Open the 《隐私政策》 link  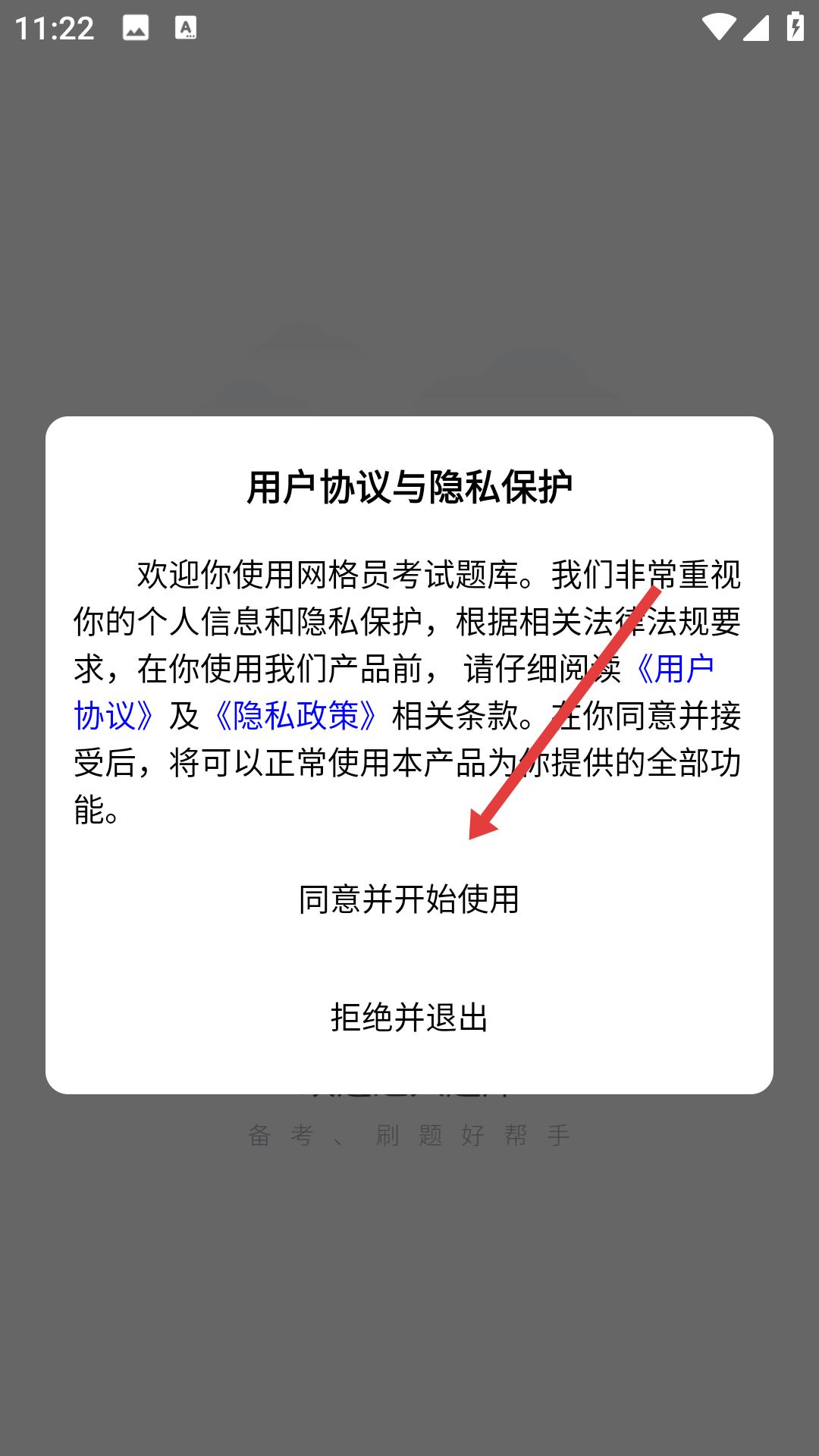pos(296,716)
